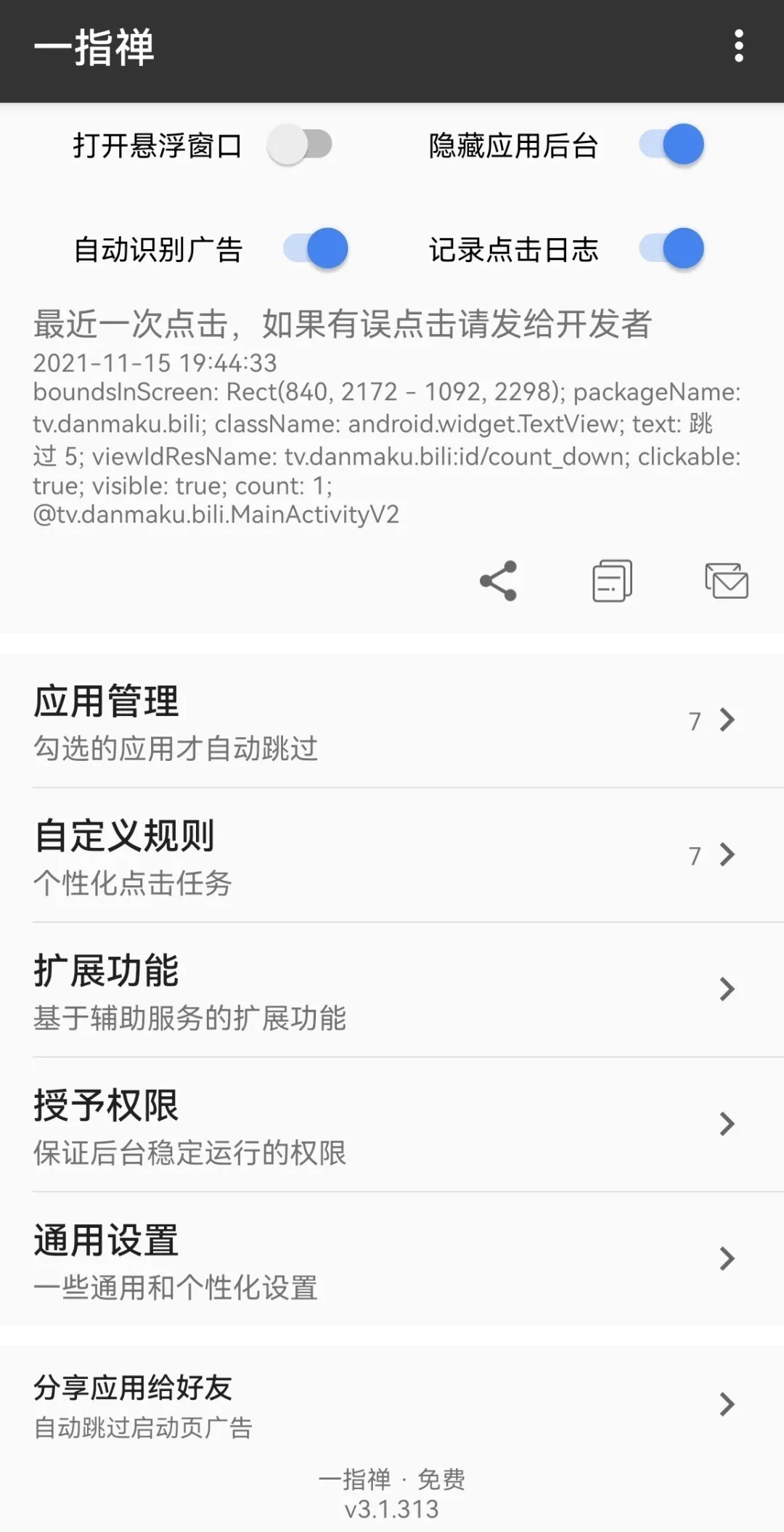The image size is (784, 1532).
Task: Enter 通用设置
Action: [x=392, y=1258]
